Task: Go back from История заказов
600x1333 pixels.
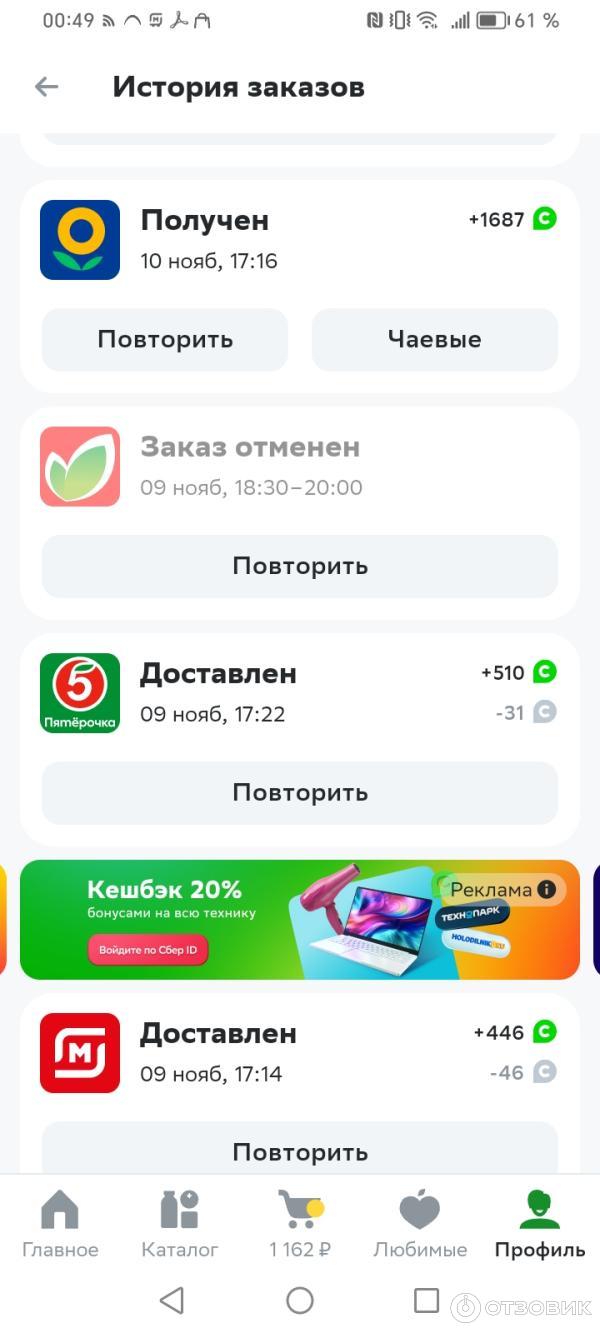Action: click(x=46, y=87)
